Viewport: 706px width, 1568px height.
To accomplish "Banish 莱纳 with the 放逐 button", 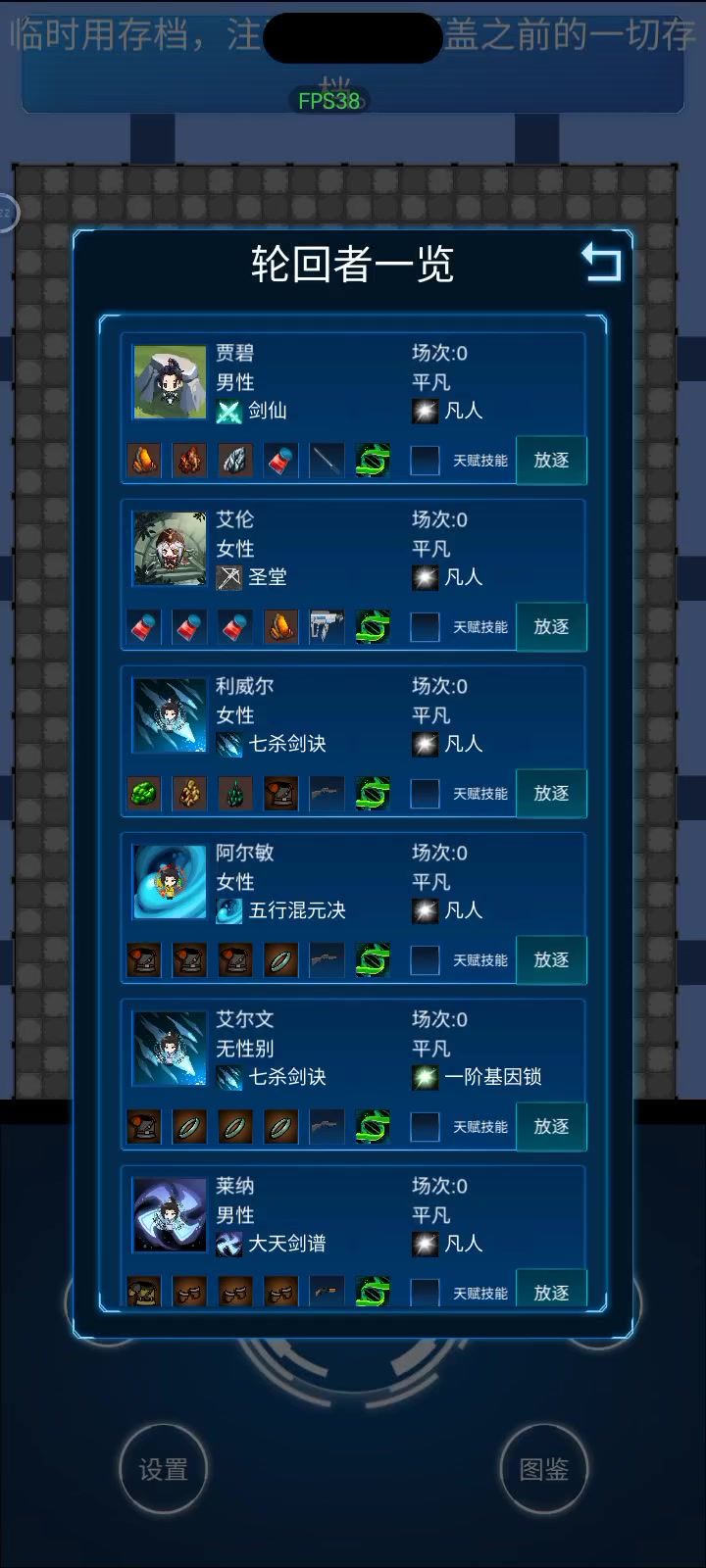I will click(551, 1291).
